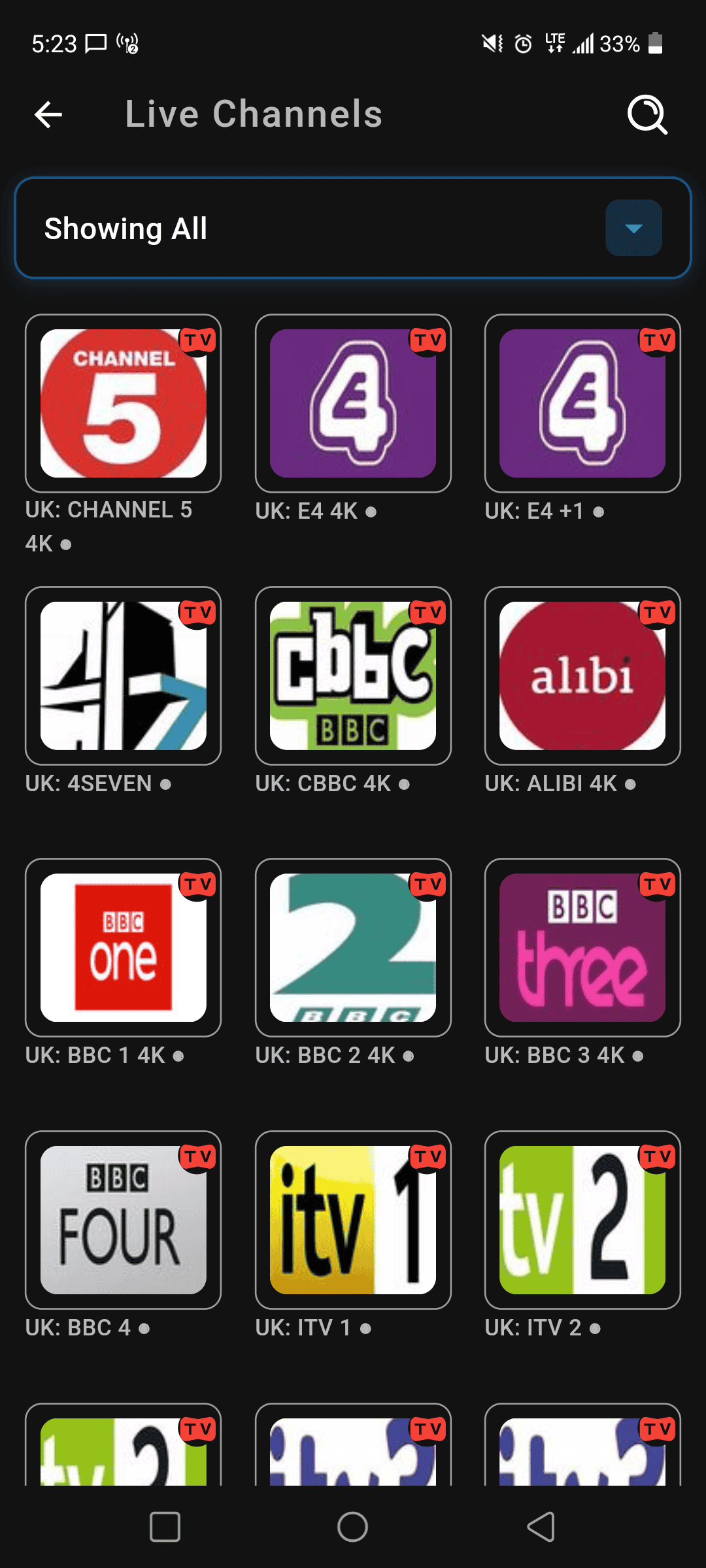Click the TV badge on the ITV 2 tile
This screenshot has height=1568, width=706.
[656, 1156]
